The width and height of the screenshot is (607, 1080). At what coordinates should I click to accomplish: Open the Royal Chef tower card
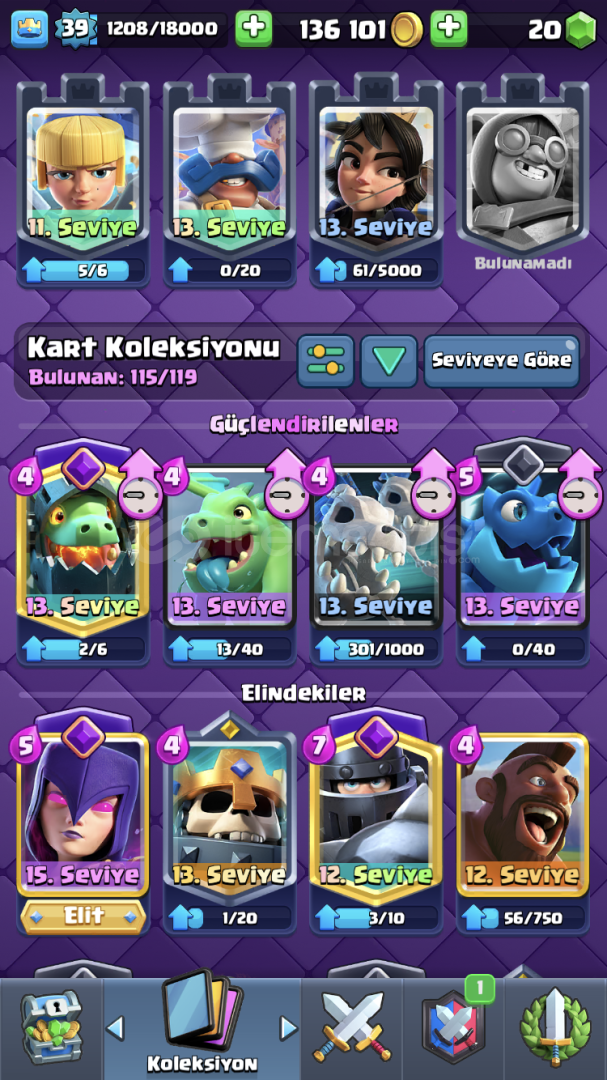(229, 180)
